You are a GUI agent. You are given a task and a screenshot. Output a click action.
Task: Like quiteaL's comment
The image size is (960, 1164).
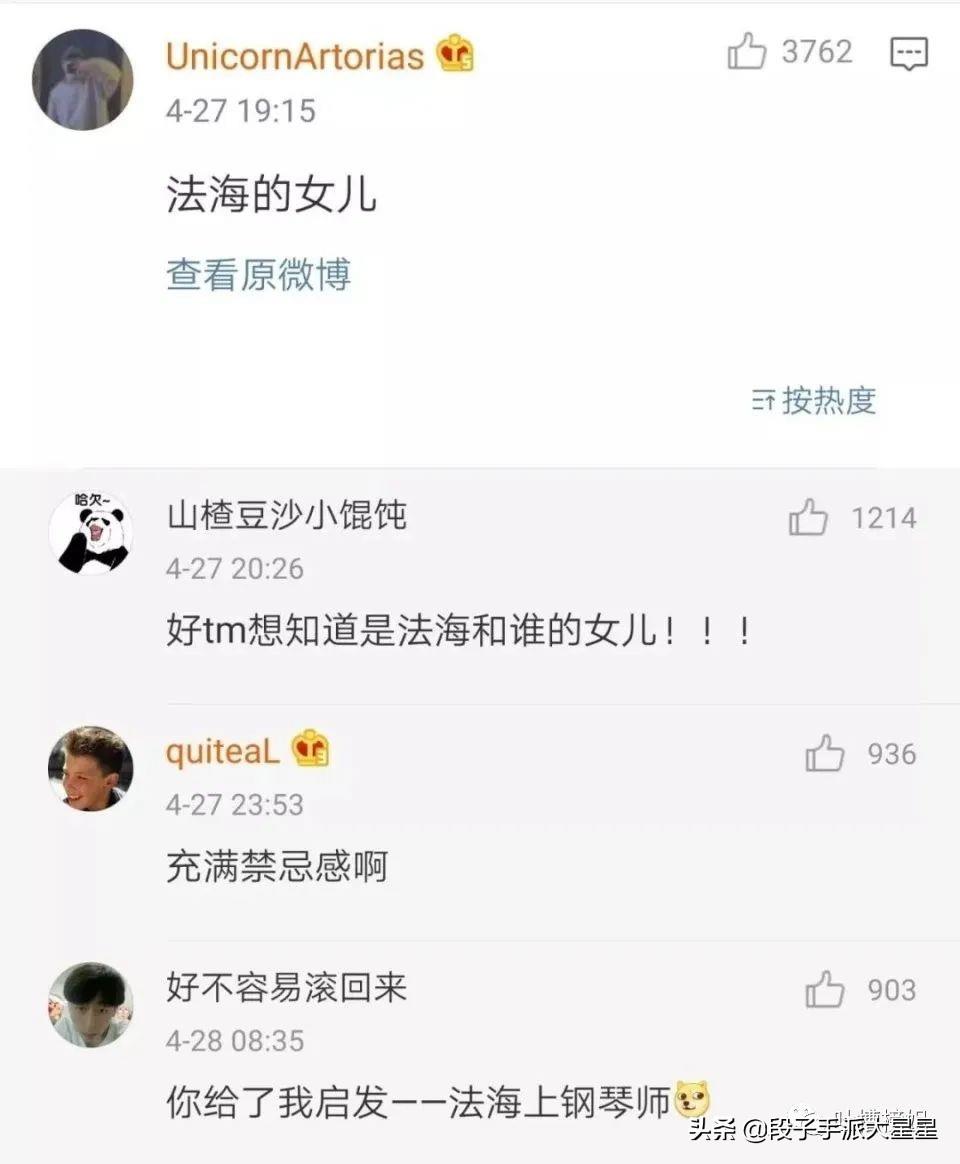point(825,754)
